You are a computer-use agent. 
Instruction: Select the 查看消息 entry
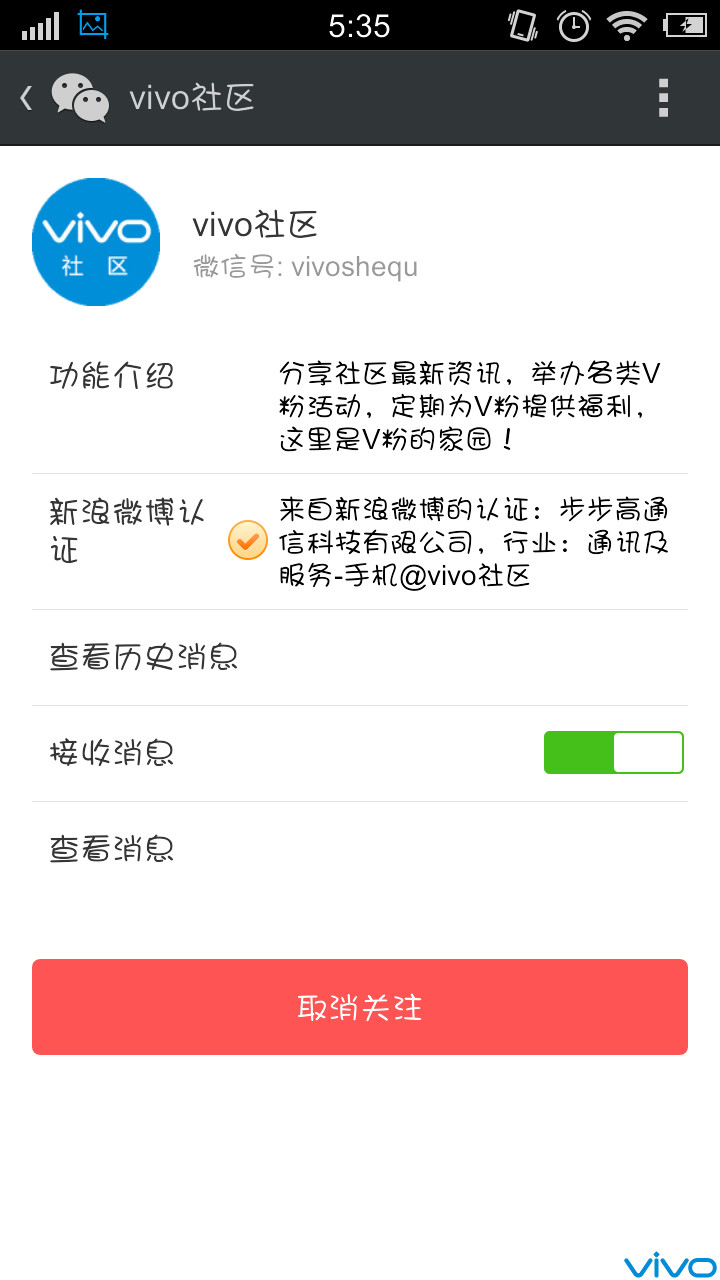click(112, 848)
